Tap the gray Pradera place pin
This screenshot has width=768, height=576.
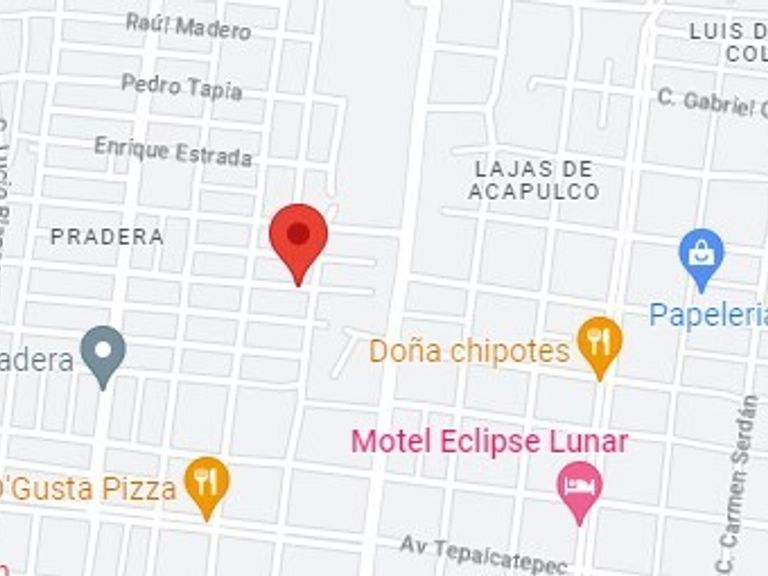(x=103, y=353)
